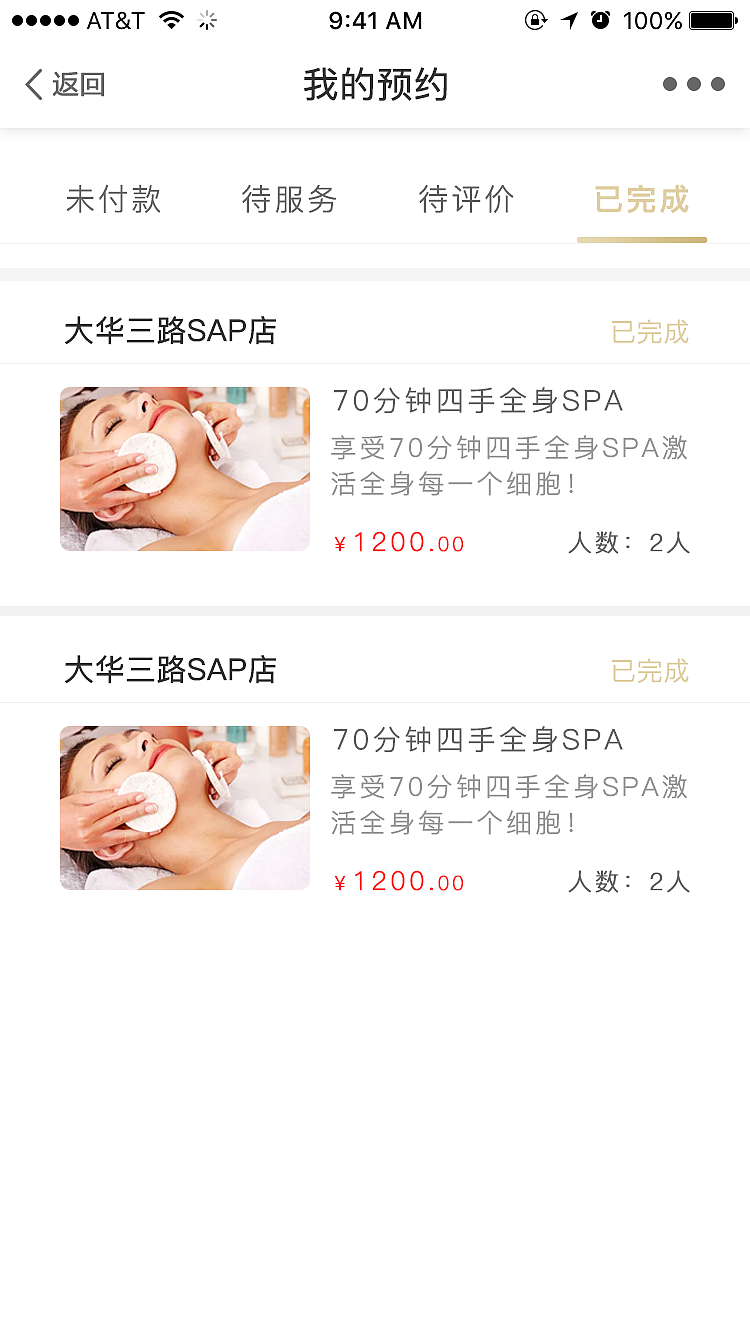Switch to the 待服务 tab
This screenshot has height=1334, width=750.
289,200
